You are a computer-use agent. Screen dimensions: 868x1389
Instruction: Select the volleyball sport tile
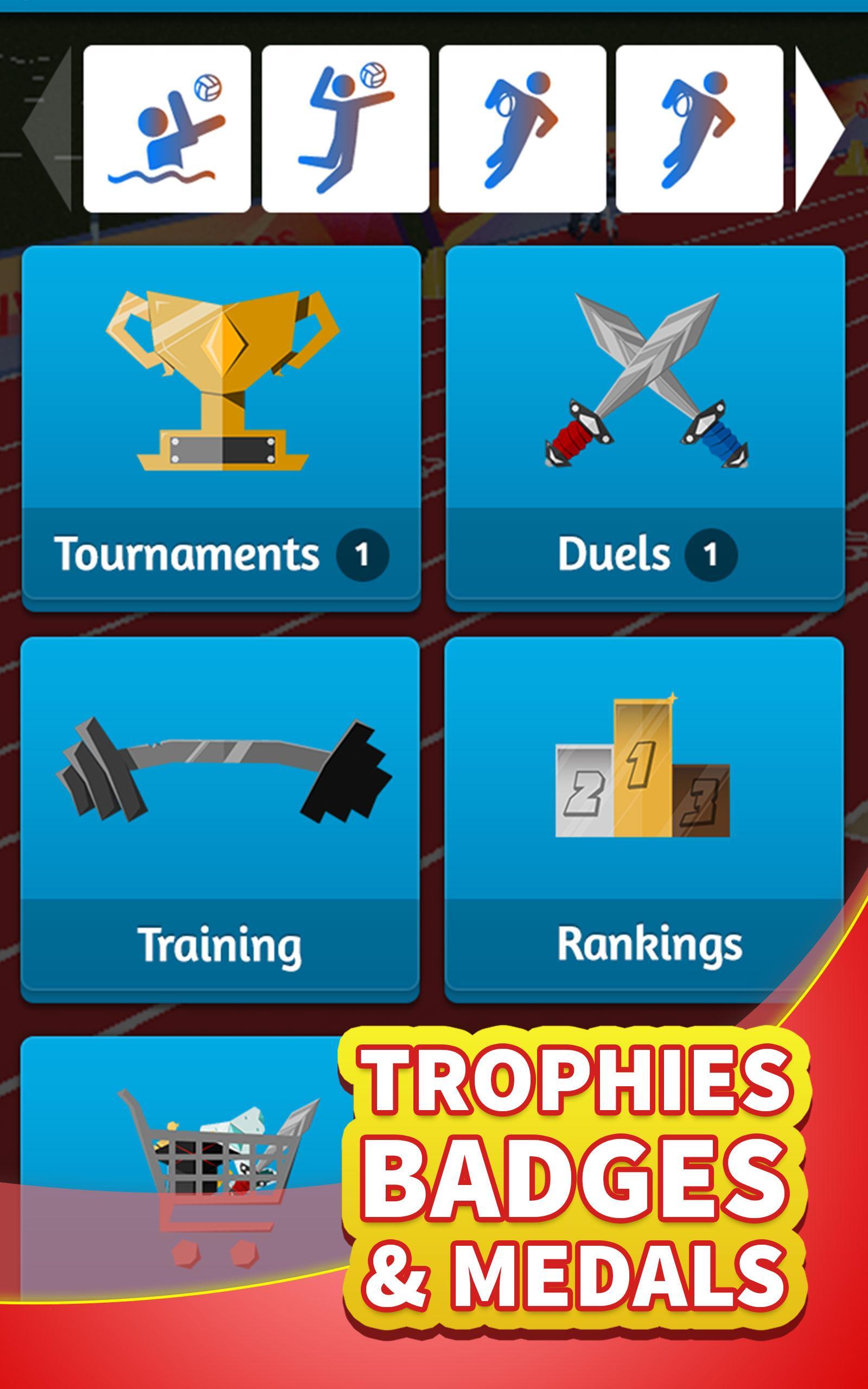(346, 129)
